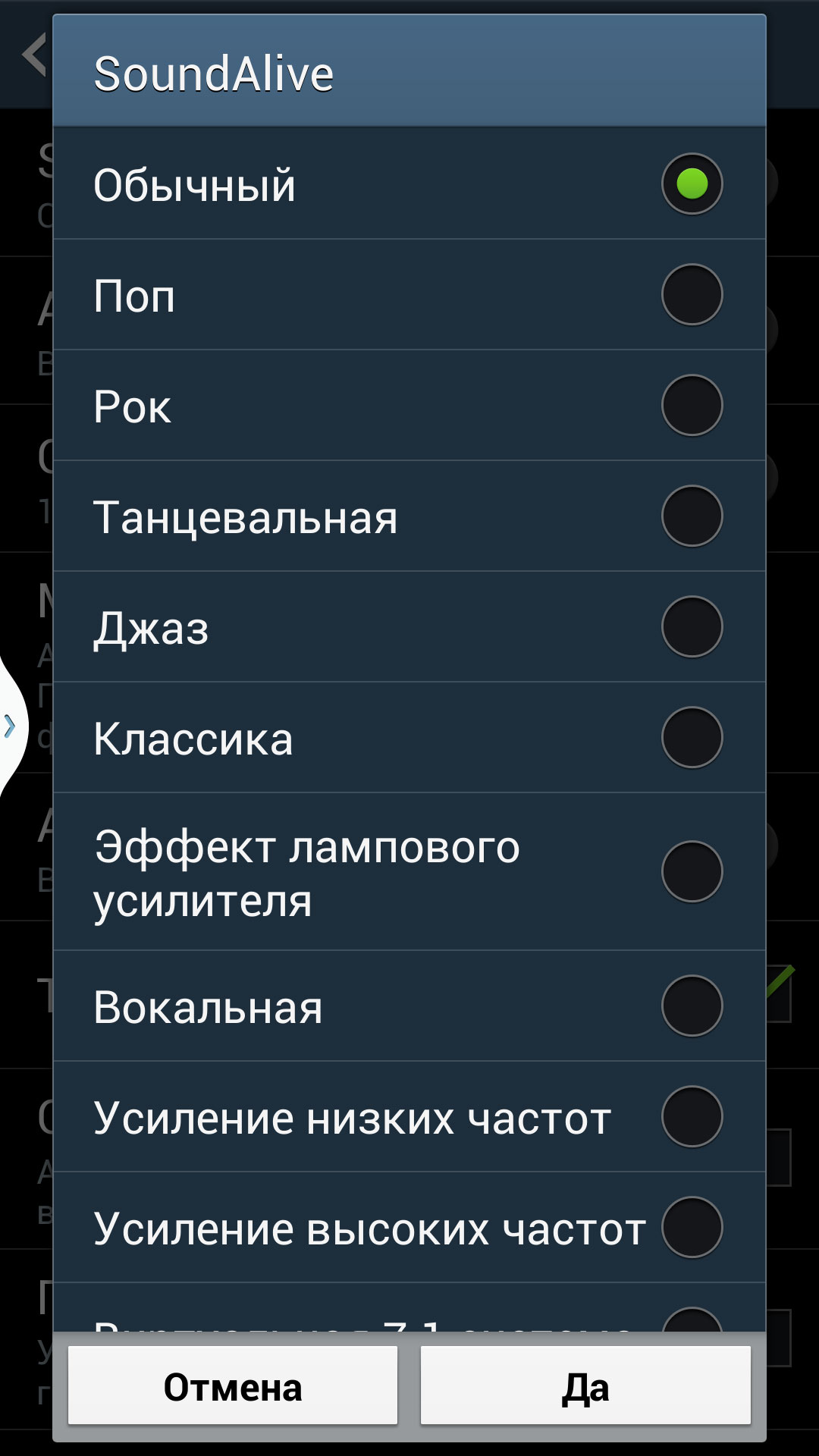The image size is (819, 1456).
Task: Tap the Отмена button
Action: pos(233,1386)
